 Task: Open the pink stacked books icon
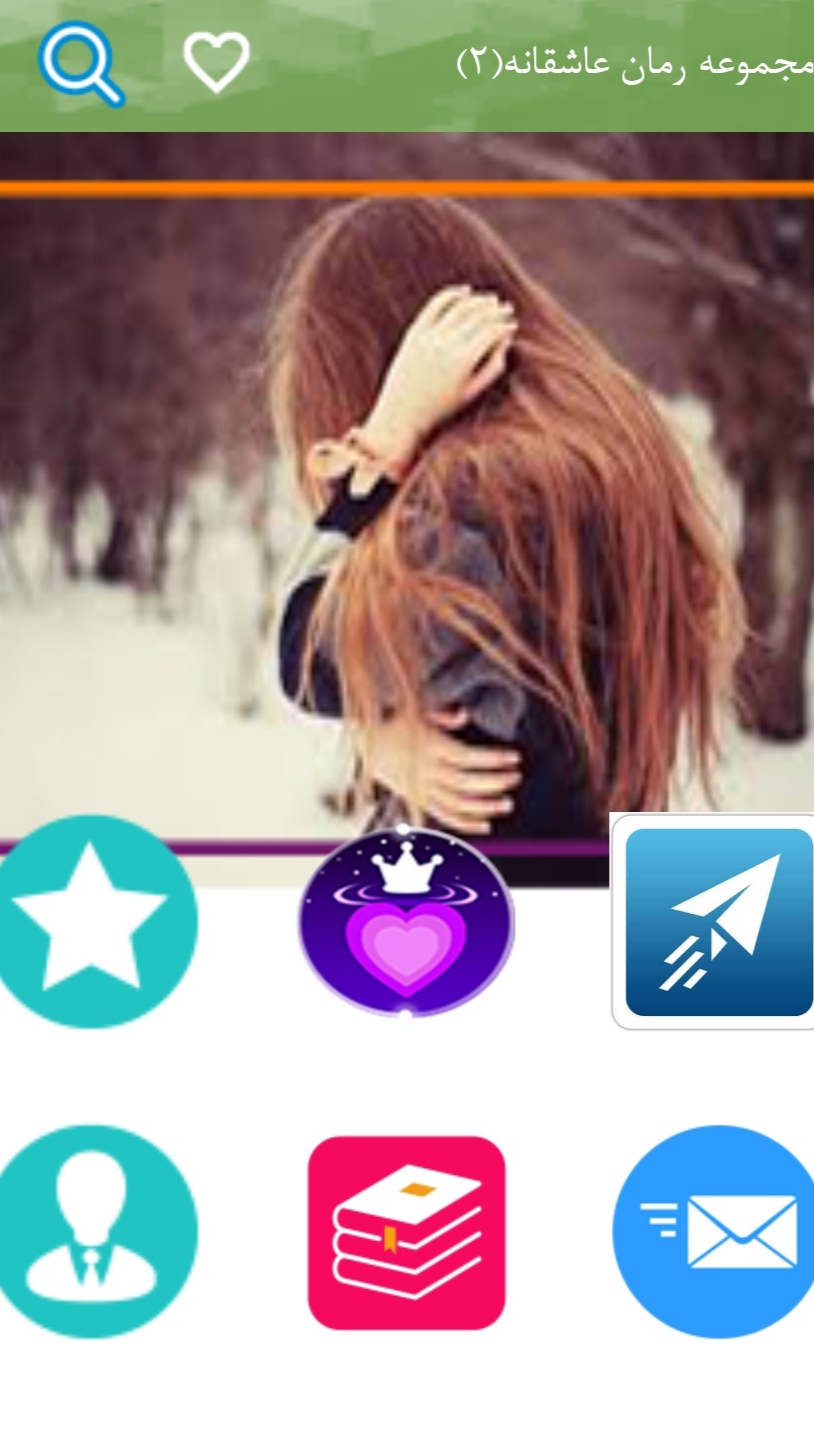coord(406,1232)
